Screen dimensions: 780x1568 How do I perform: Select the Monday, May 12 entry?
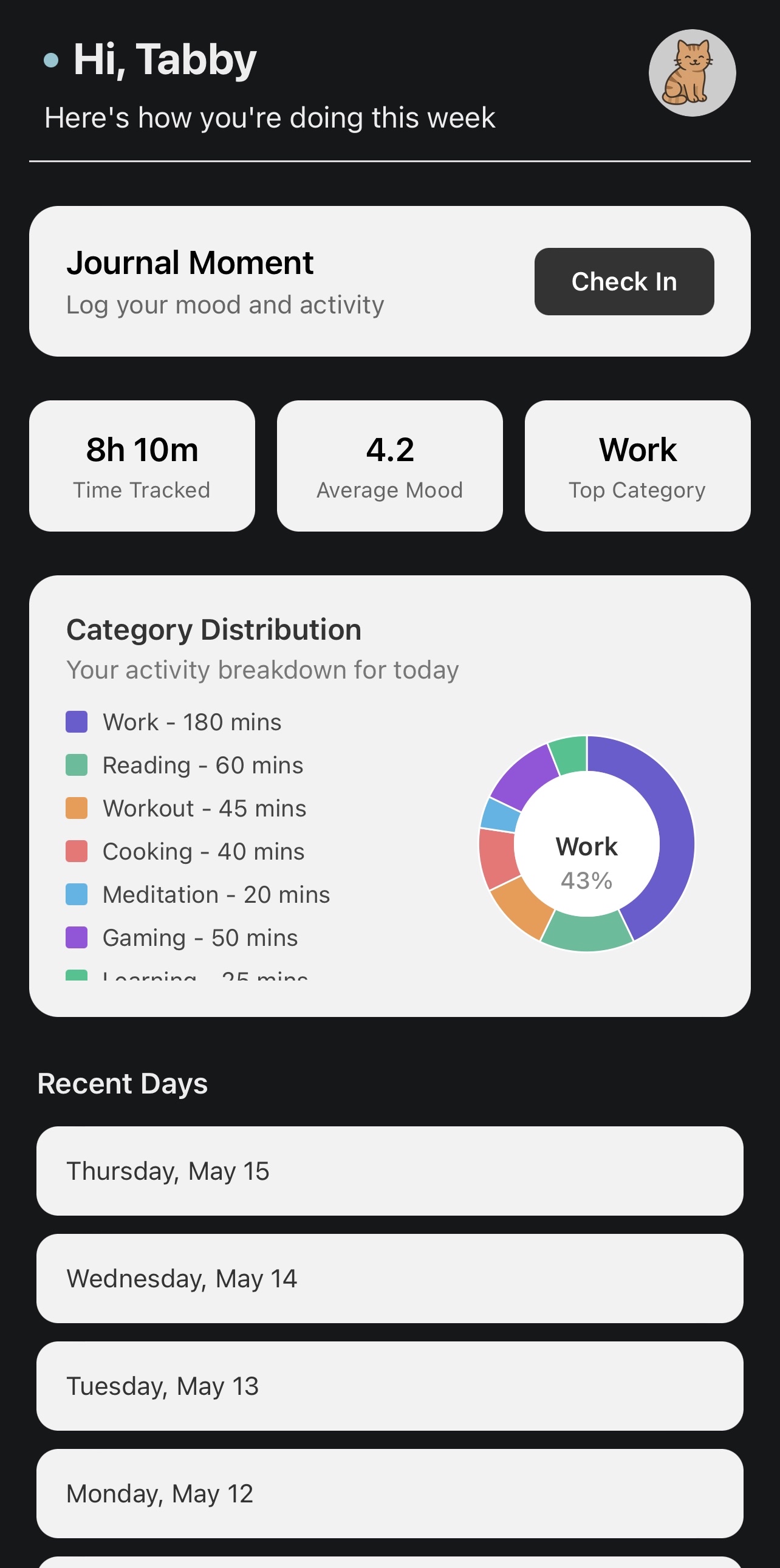click(389, 1493)
